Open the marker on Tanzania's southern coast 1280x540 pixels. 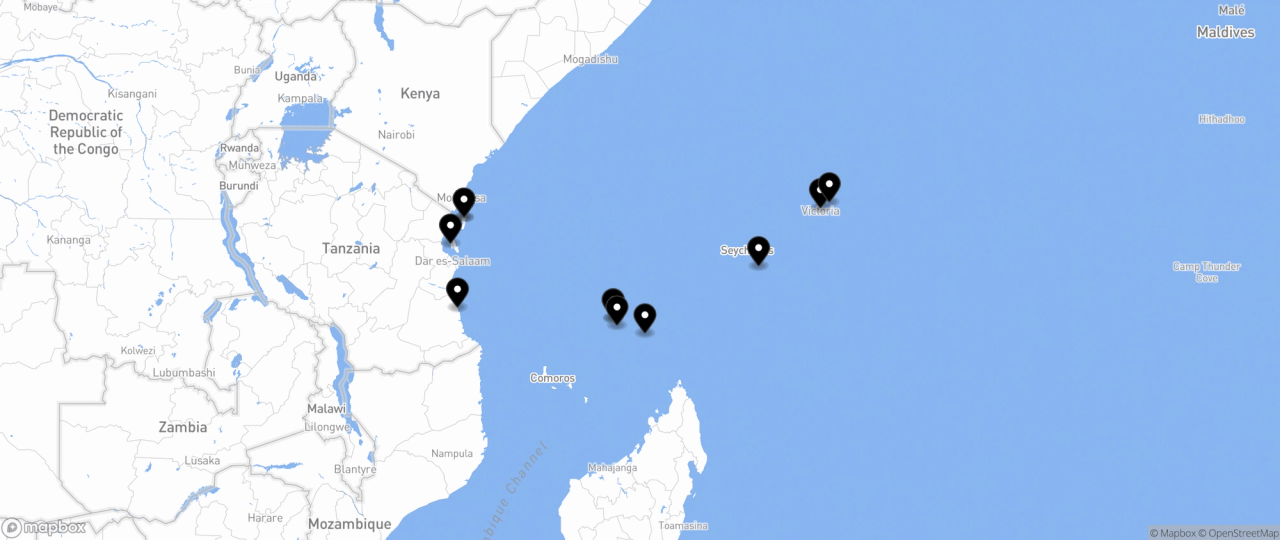click(457, 291)
